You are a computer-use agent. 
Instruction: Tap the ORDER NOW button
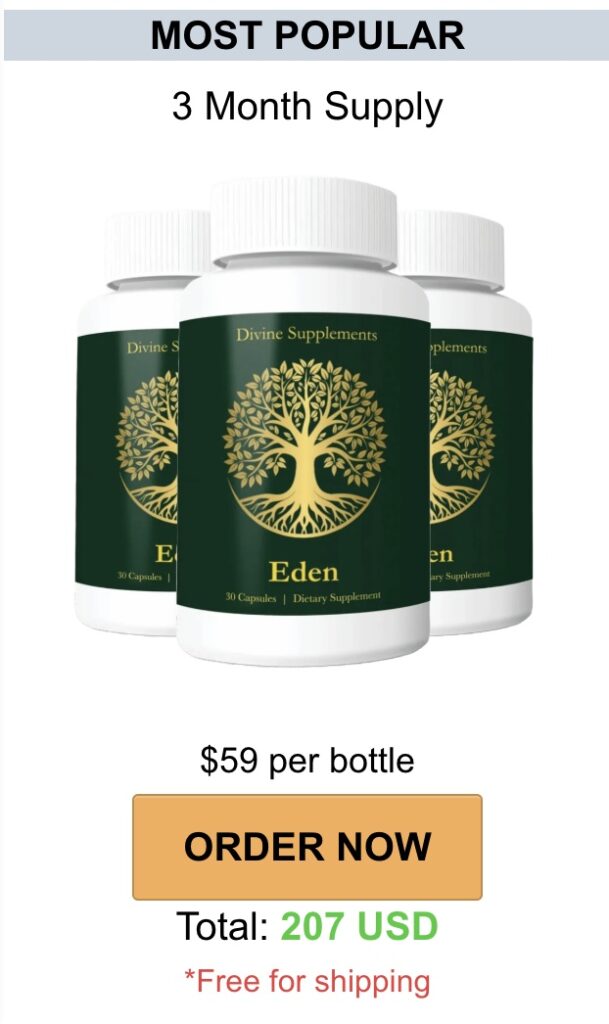307,847
